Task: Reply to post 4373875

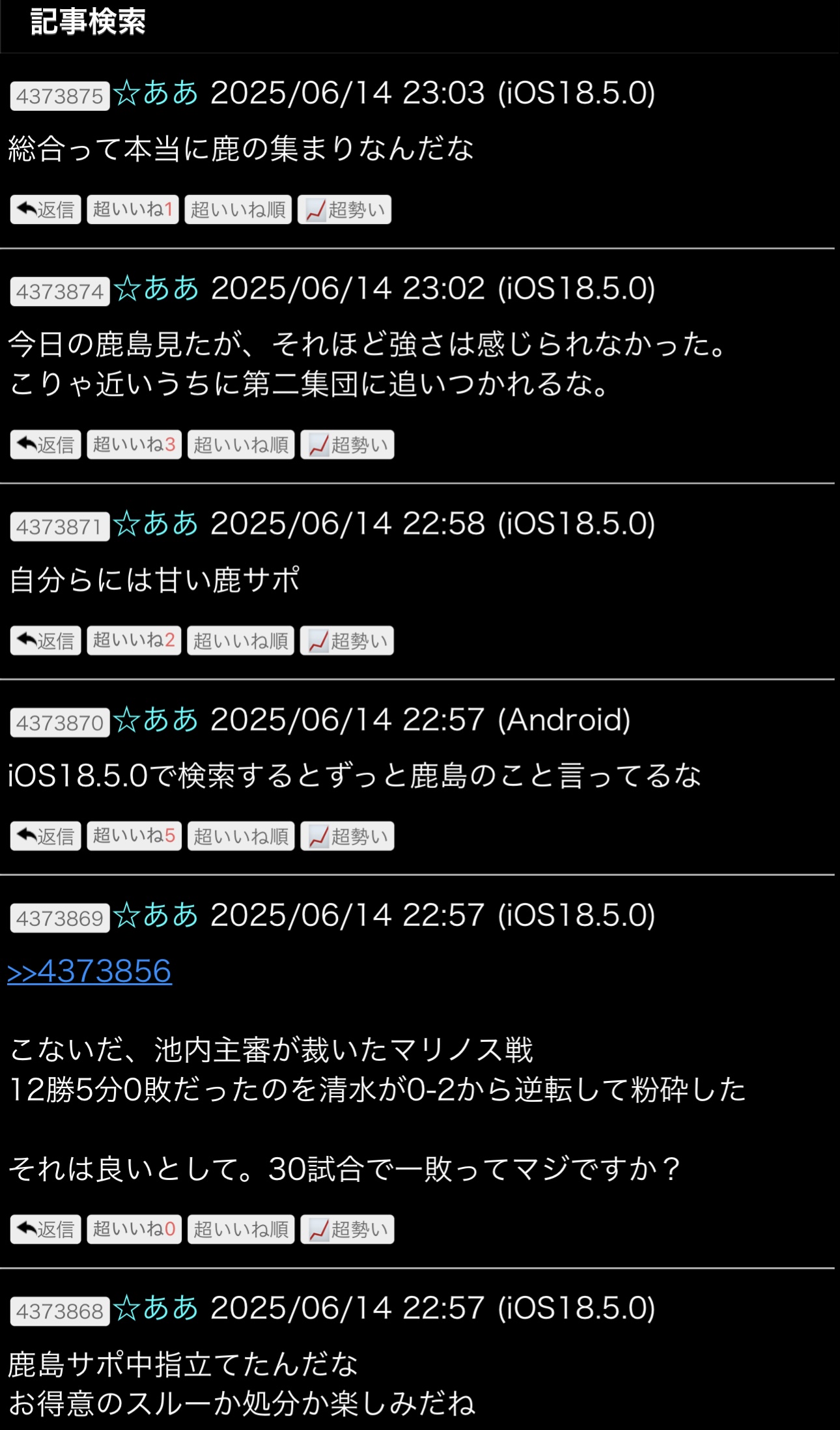Action: tap(46, 210)
